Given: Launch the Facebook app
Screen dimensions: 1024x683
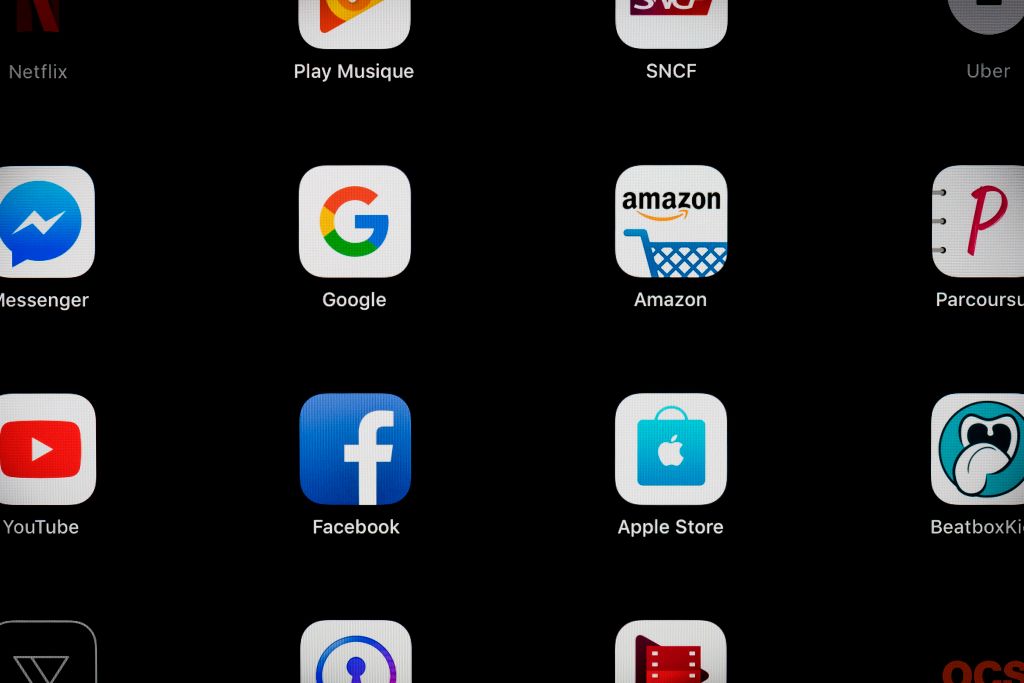Looking at the screenshot, I should 355,449.
